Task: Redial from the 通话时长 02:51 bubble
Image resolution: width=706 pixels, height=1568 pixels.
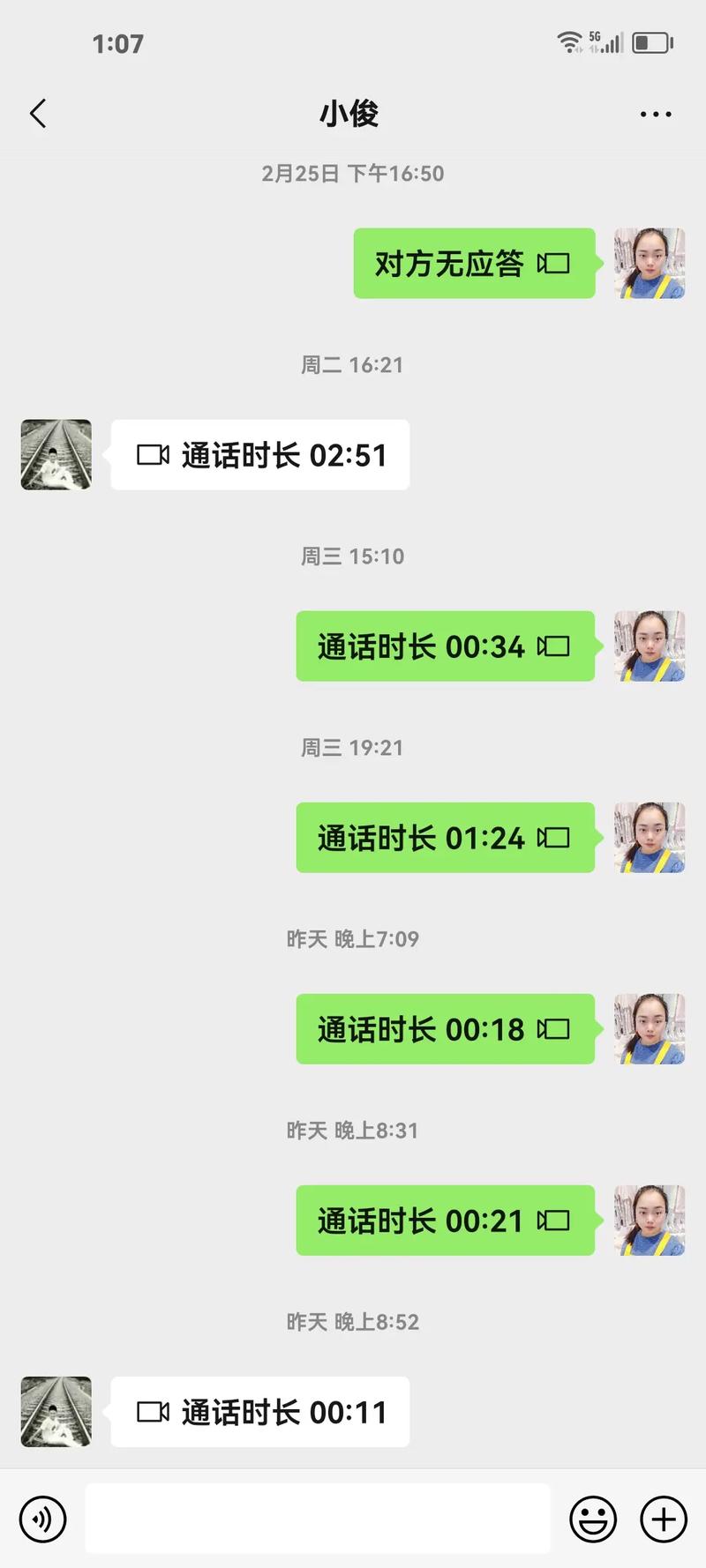Action: pos(260,455)
